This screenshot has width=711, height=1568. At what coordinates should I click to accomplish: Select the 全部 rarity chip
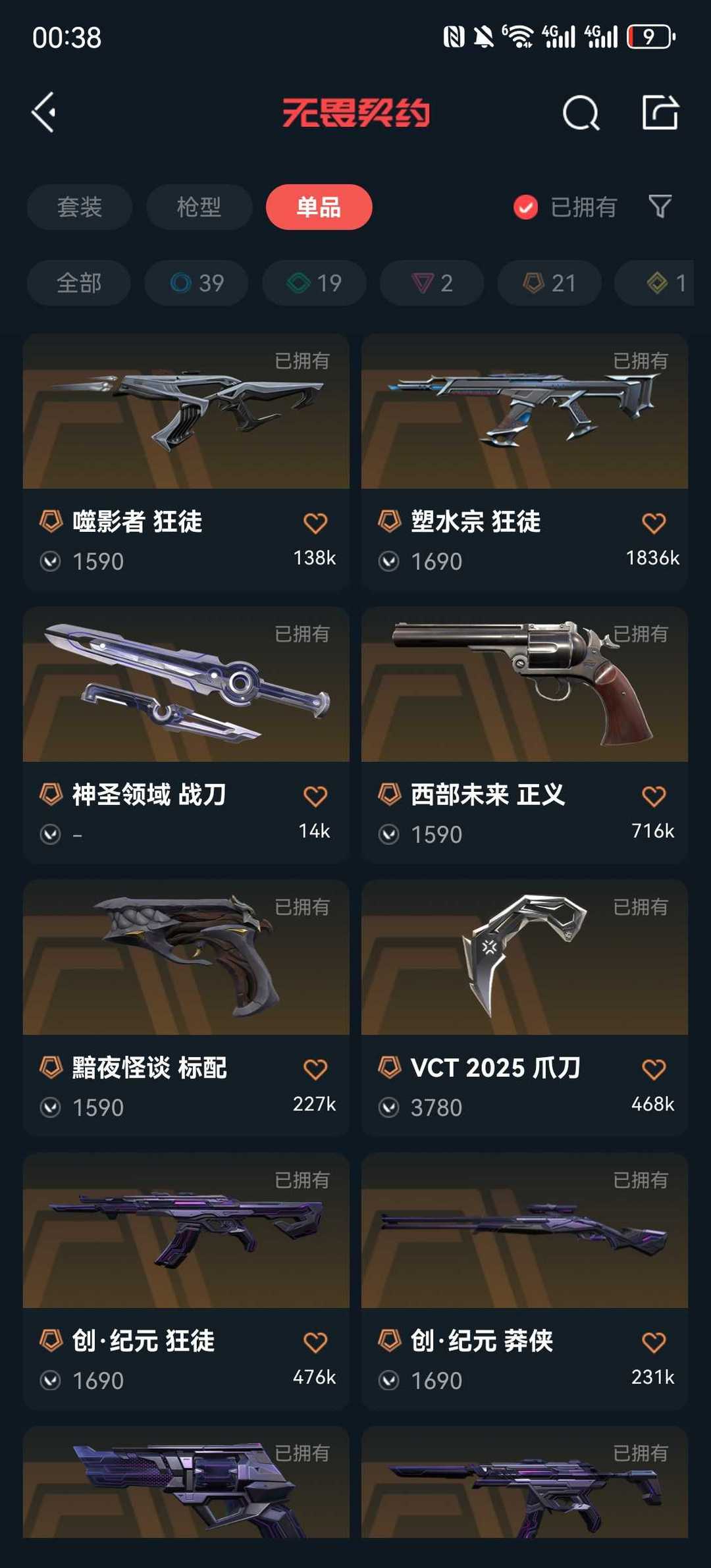coord(79,283)
